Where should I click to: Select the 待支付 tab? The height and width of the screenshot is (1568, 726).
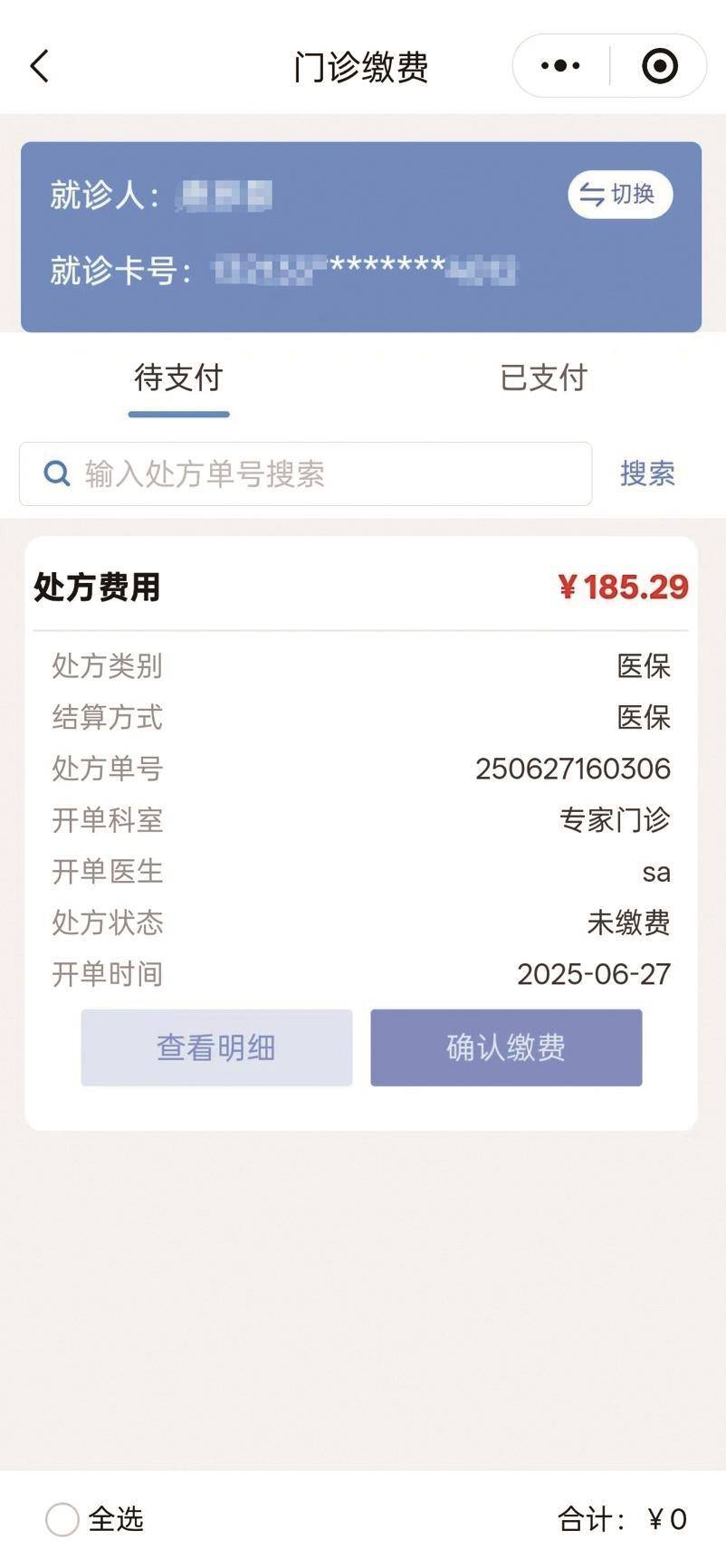point(178,379)
